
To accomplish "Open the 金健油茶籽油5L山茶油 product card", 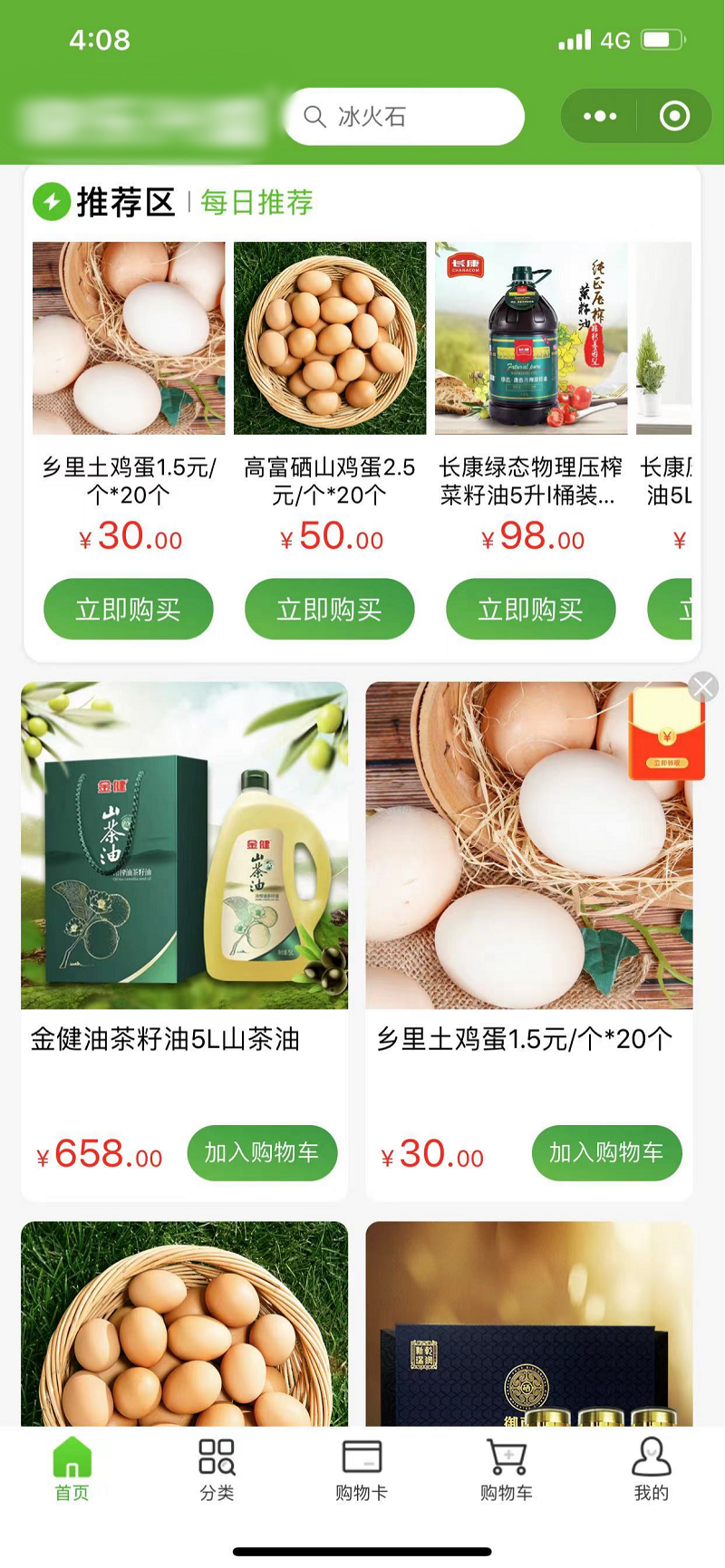I will click(x=184, y=846).
